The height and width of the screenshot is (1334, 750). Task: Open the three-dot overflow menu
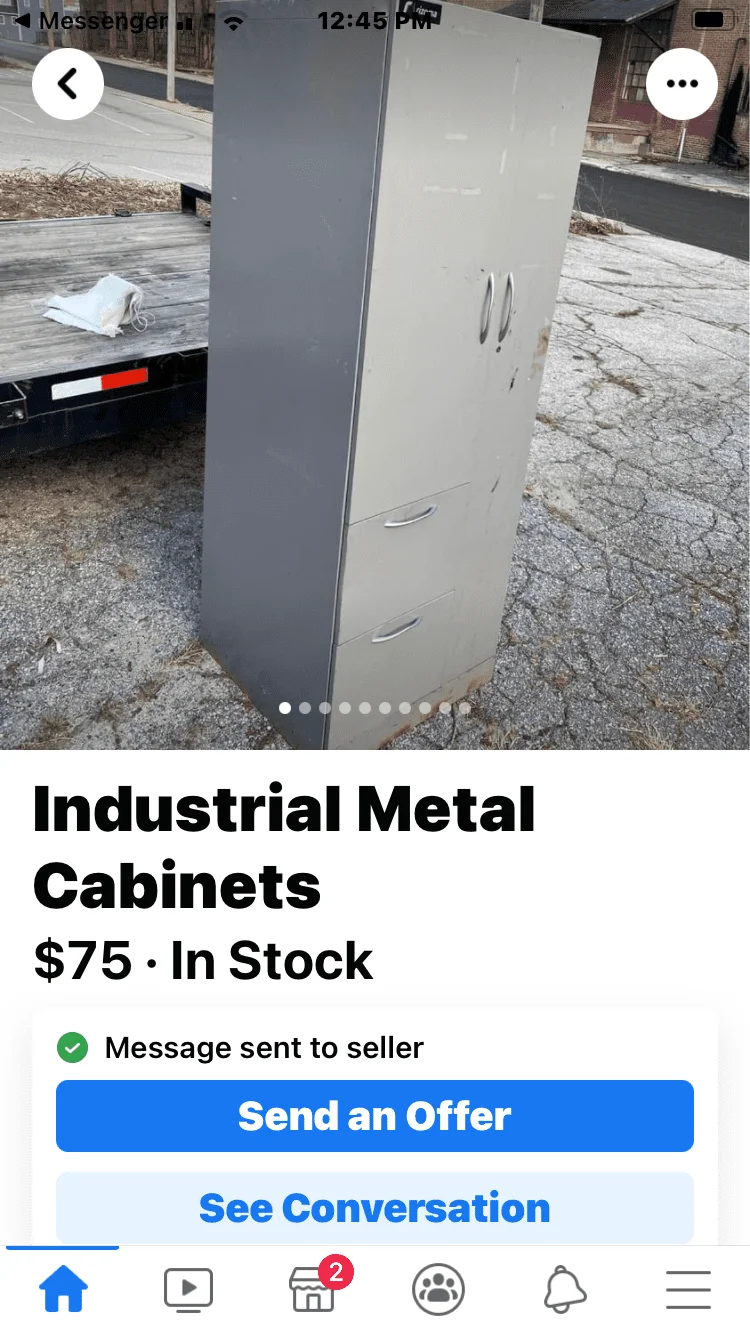pyautogui.click(x=682, y=85)
